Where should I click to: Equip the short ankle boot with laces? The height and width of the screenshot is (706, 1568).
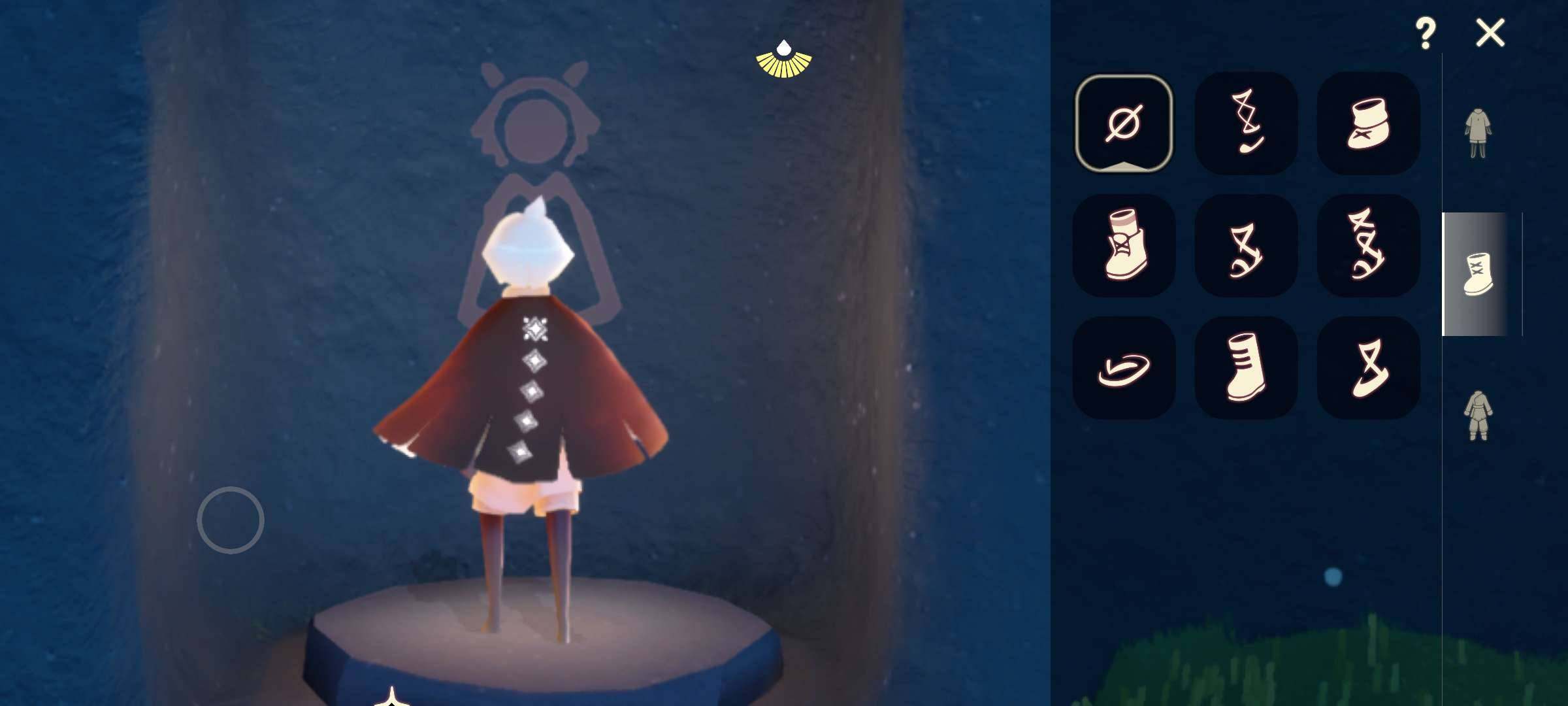coord(1368,123)
